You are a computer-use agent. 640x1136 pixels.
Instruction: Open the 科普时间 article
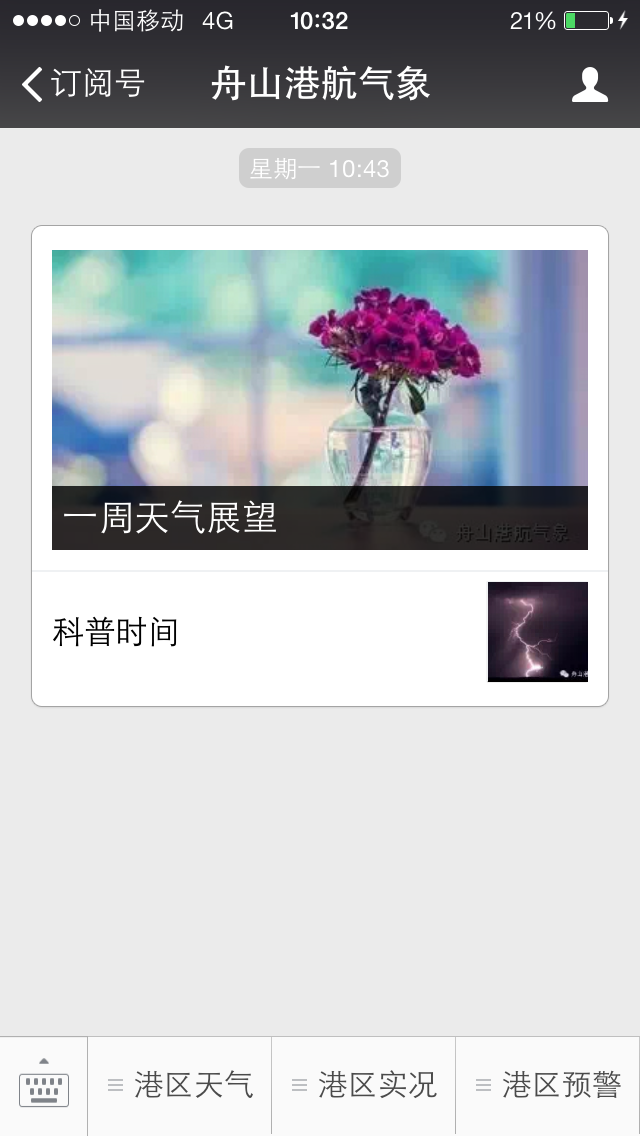pyautogui.click(x=319, y=632)
